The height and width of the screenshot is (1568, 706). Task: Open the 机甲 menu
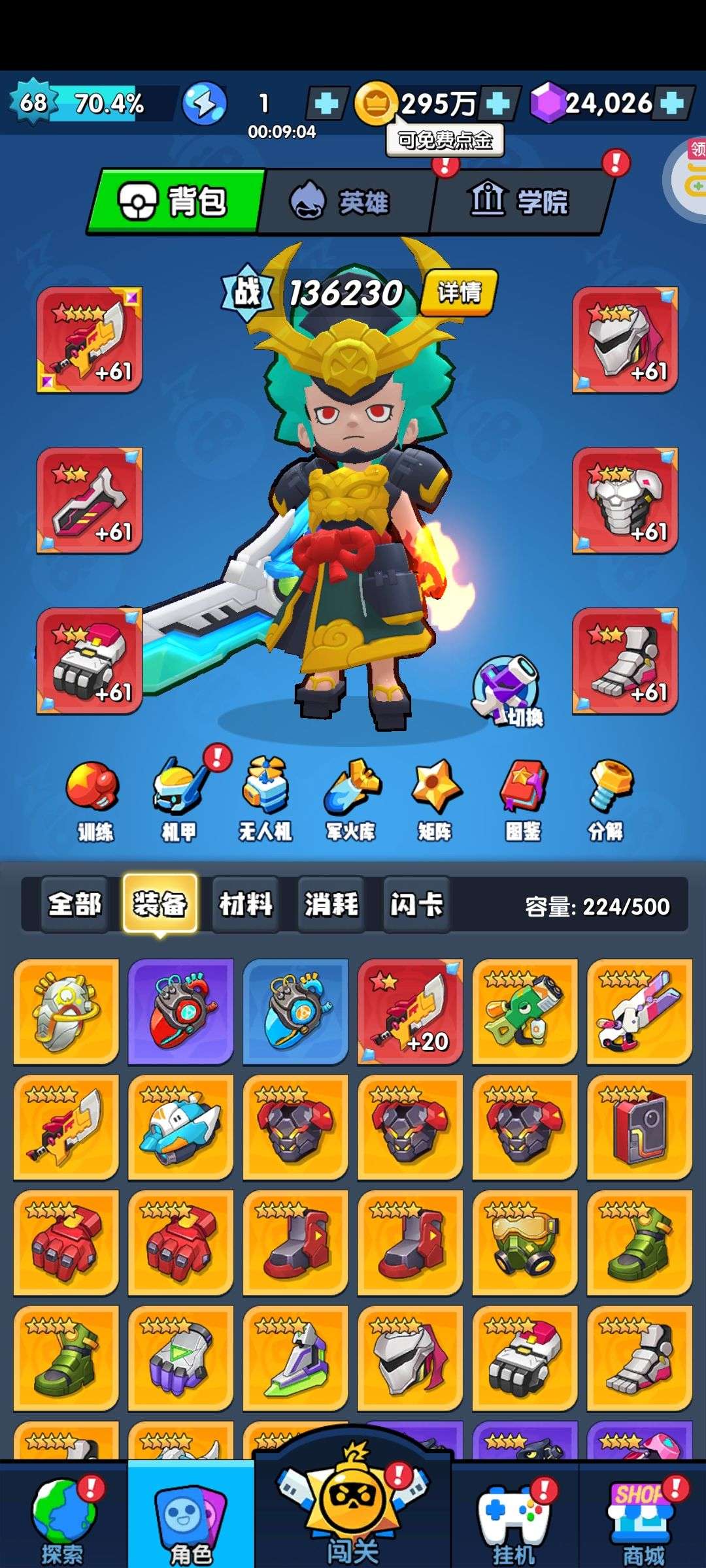[179, 800]
